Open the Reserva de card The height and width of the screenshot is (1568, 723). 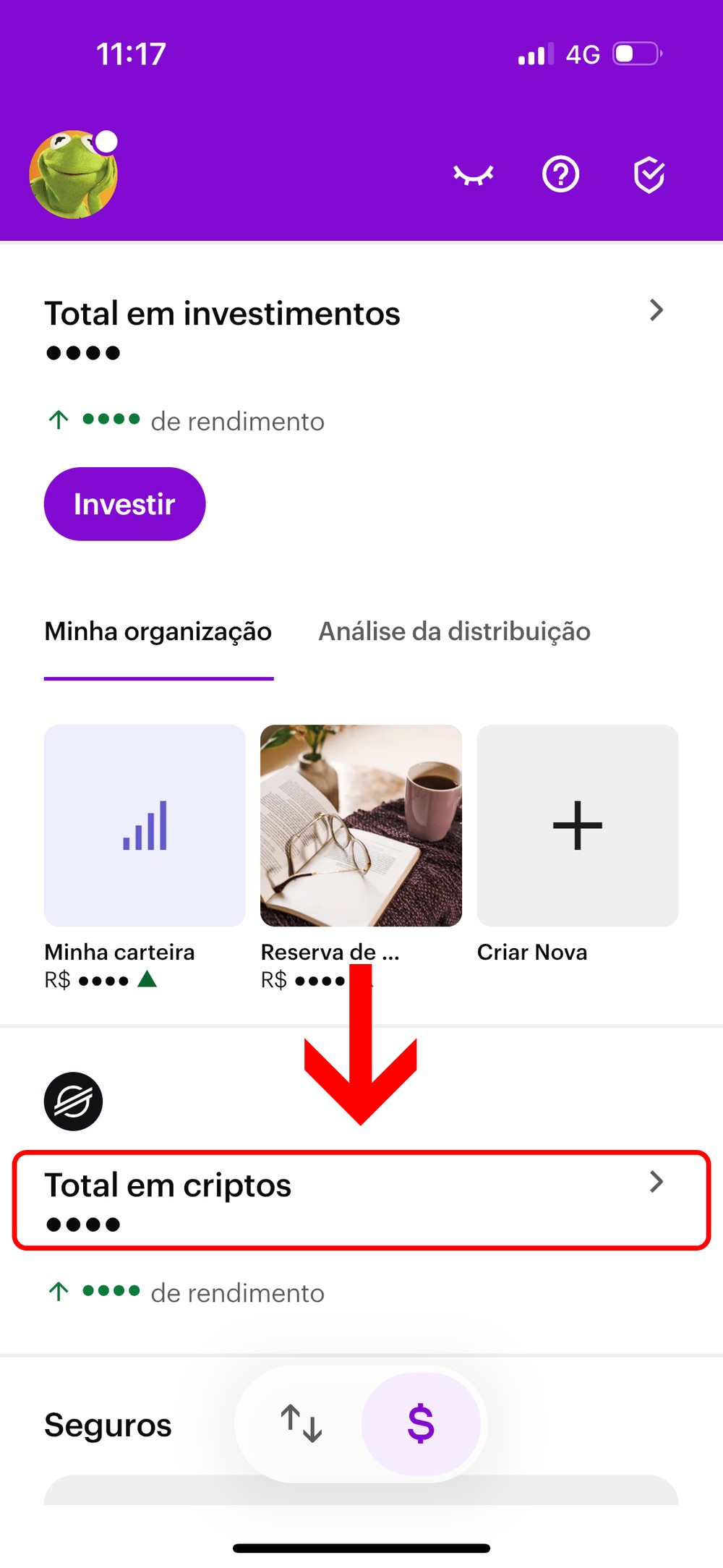[361, 826]
